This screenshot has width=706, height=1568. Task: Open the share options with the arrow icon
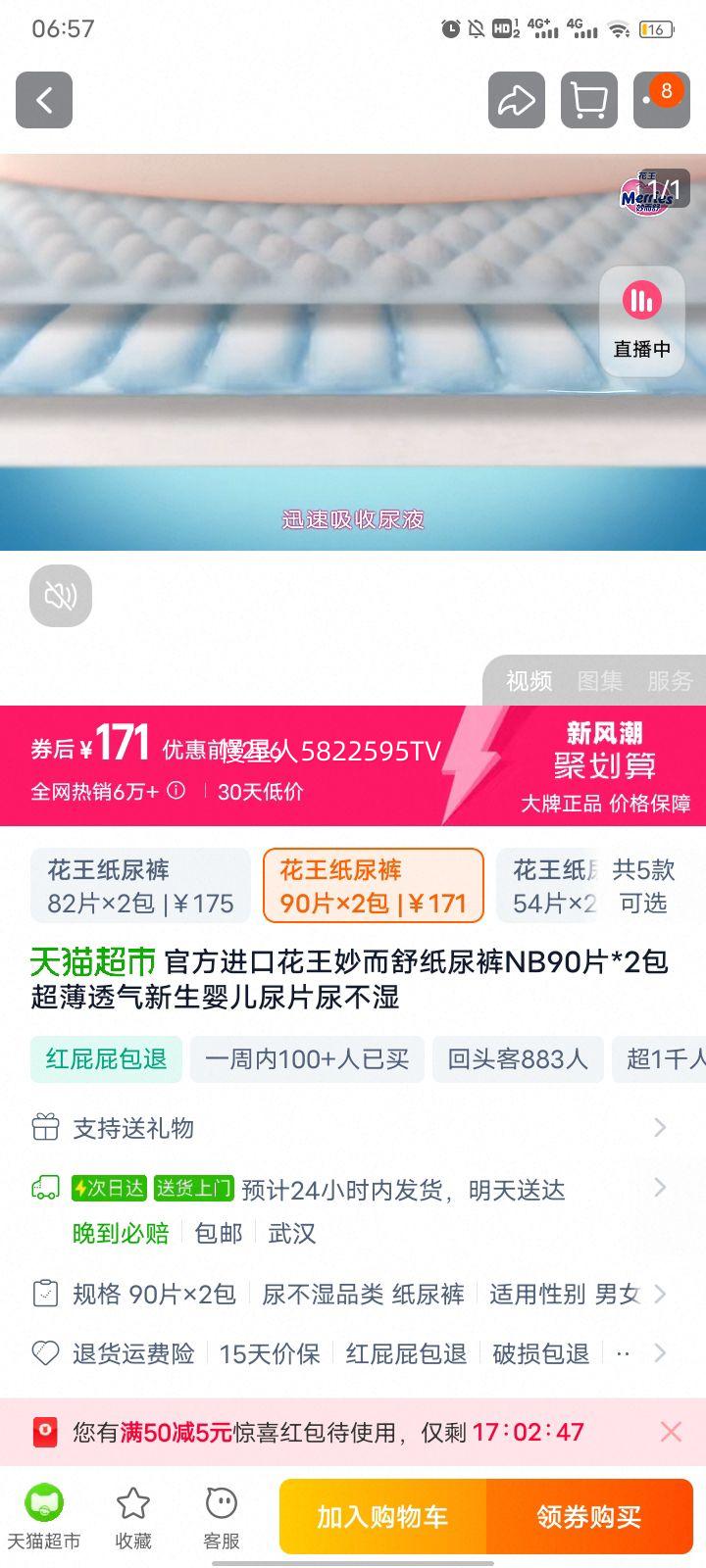point(517,100)
